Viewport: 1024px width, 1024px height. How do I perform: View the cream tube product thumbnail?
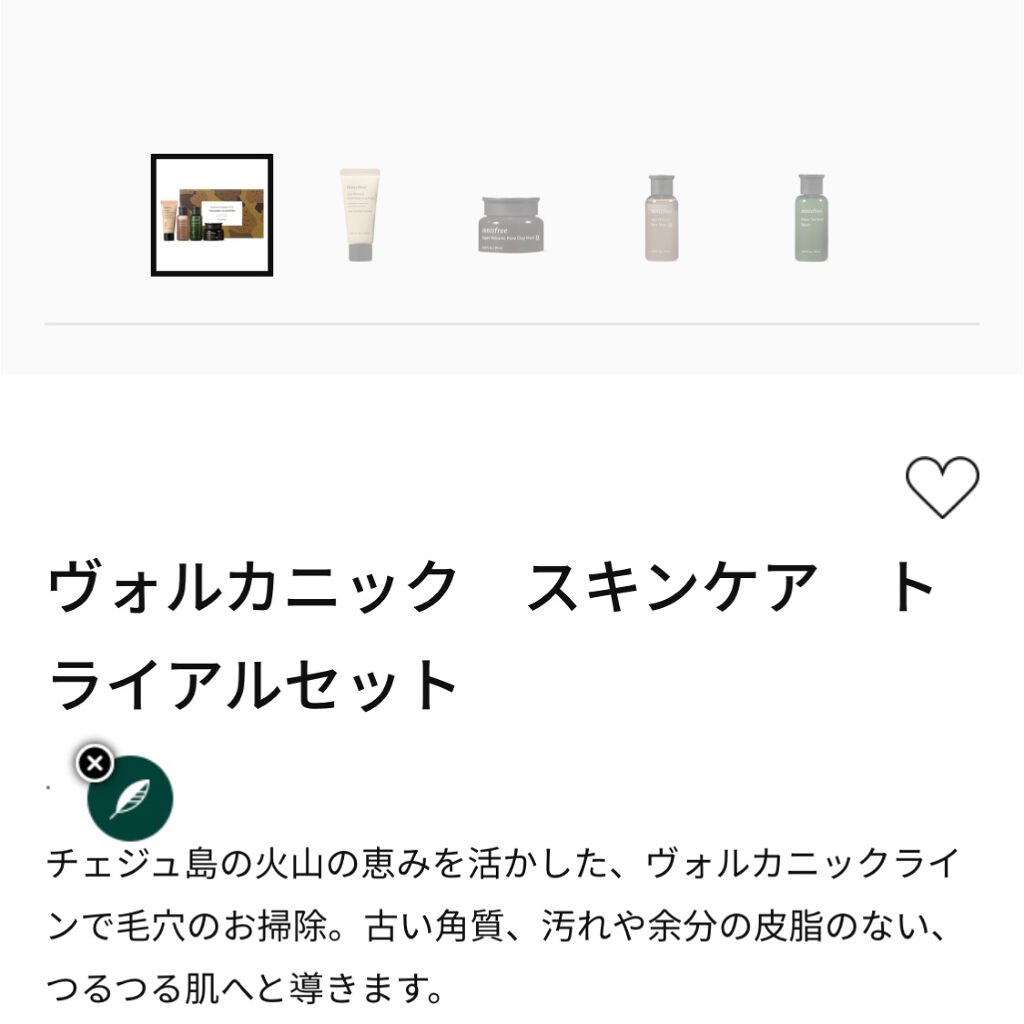tap(360, 215)
